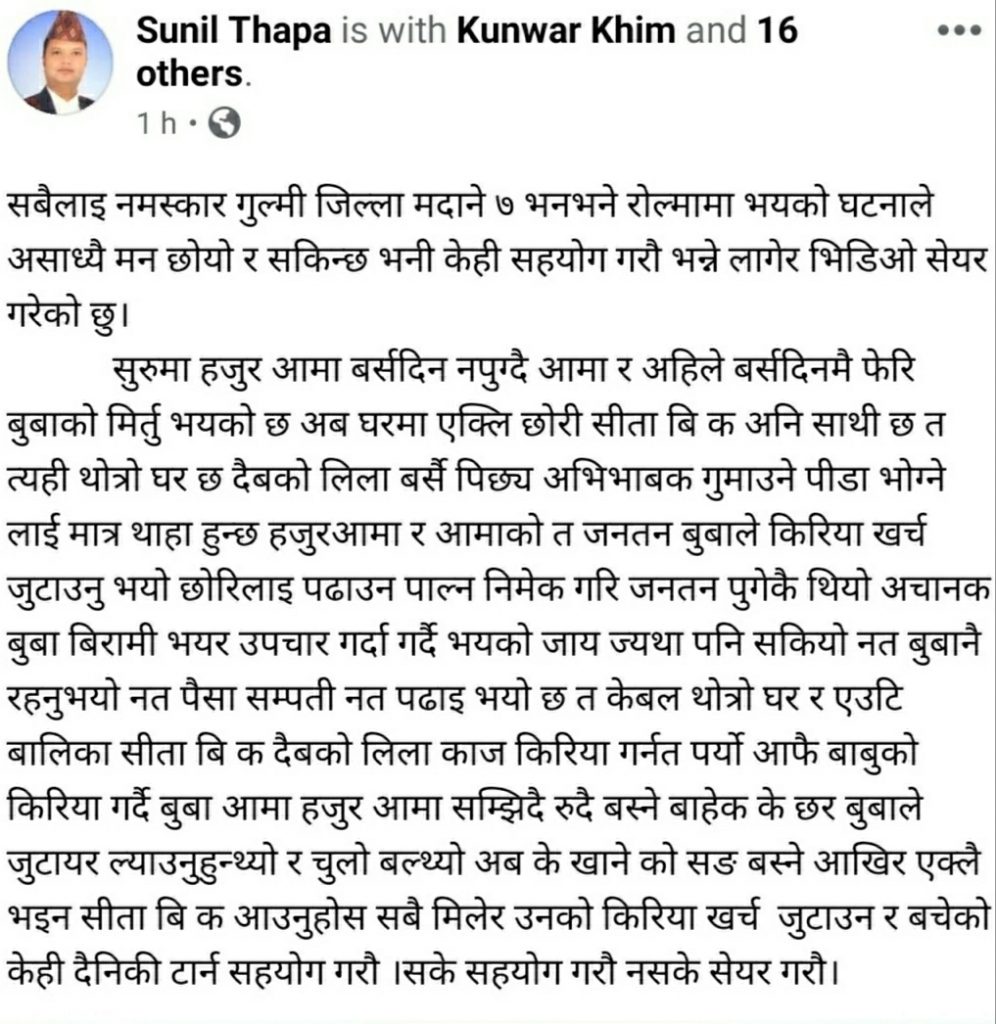Viewport: 996px width, 1024px height.
Task: View Sunil Thapa's profile picture
Action: point(59,63)
